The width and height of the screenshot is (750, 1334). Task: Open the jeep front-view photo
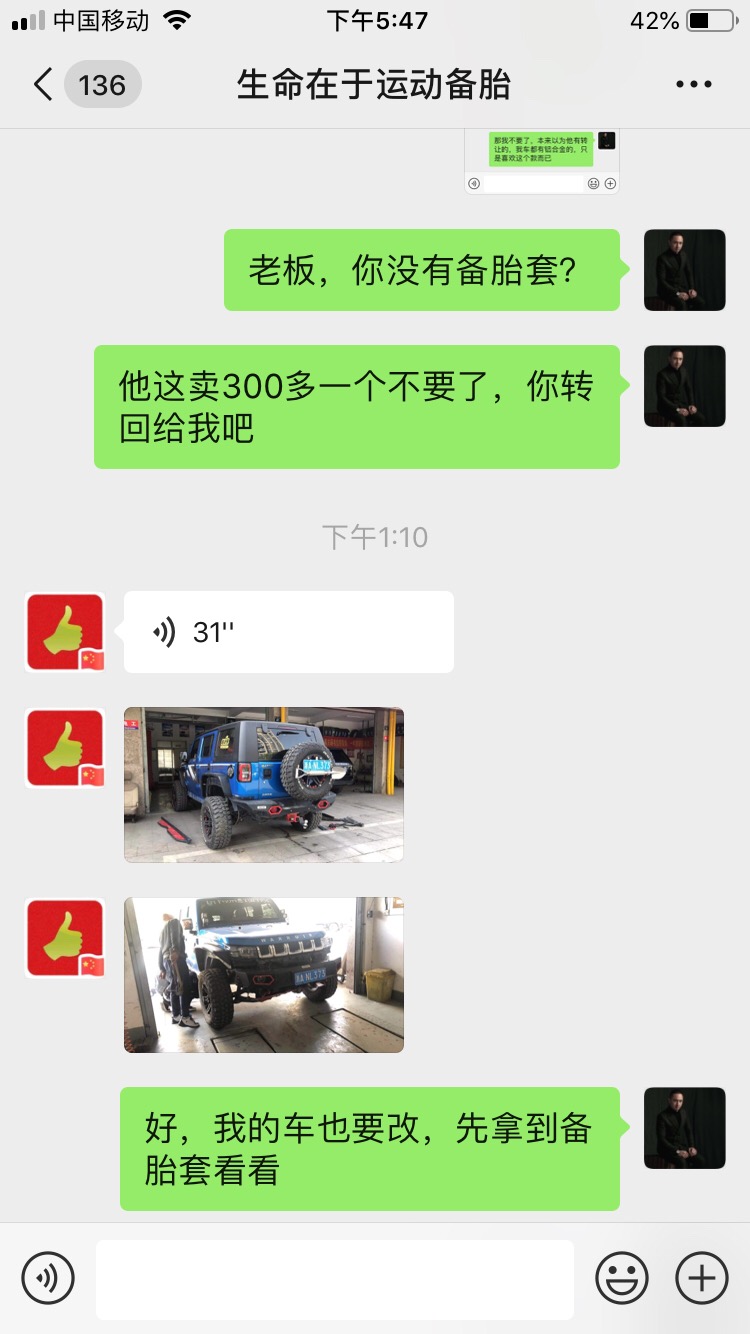[264, 974]
